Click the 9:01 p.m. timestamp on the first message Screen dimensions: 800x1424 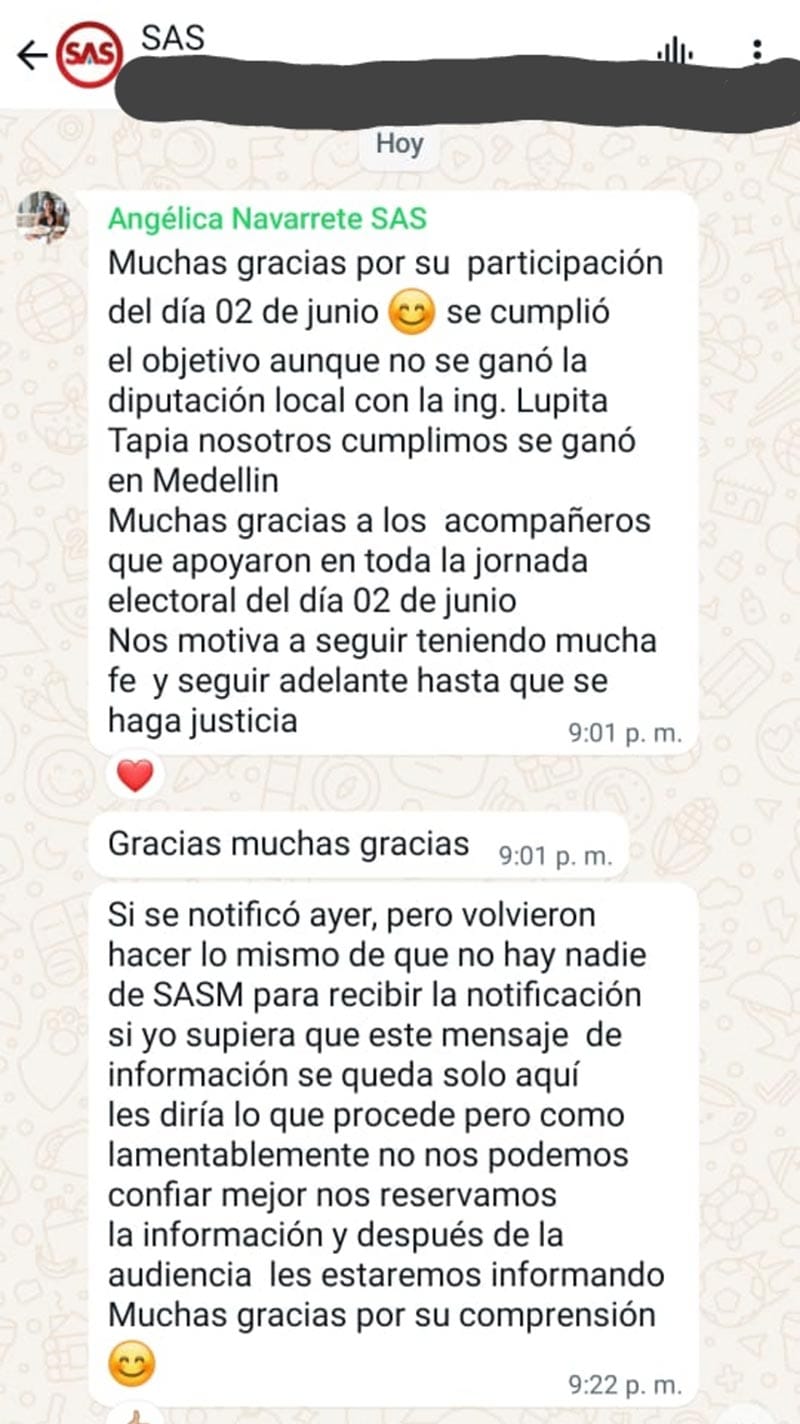(x=624, y=731)
